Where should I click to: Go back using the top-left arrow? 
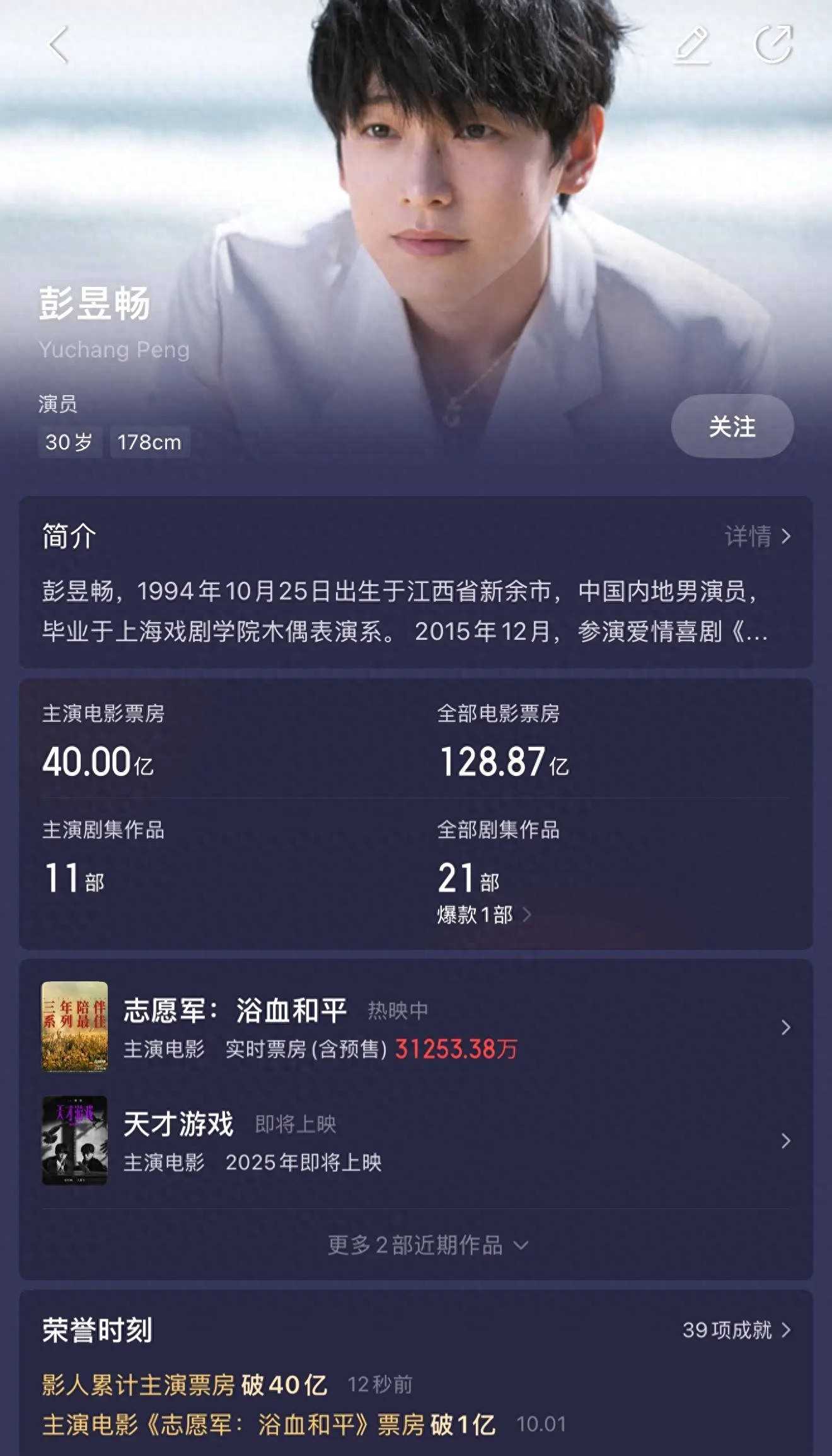pyautogui.click(x=59, y=45)
